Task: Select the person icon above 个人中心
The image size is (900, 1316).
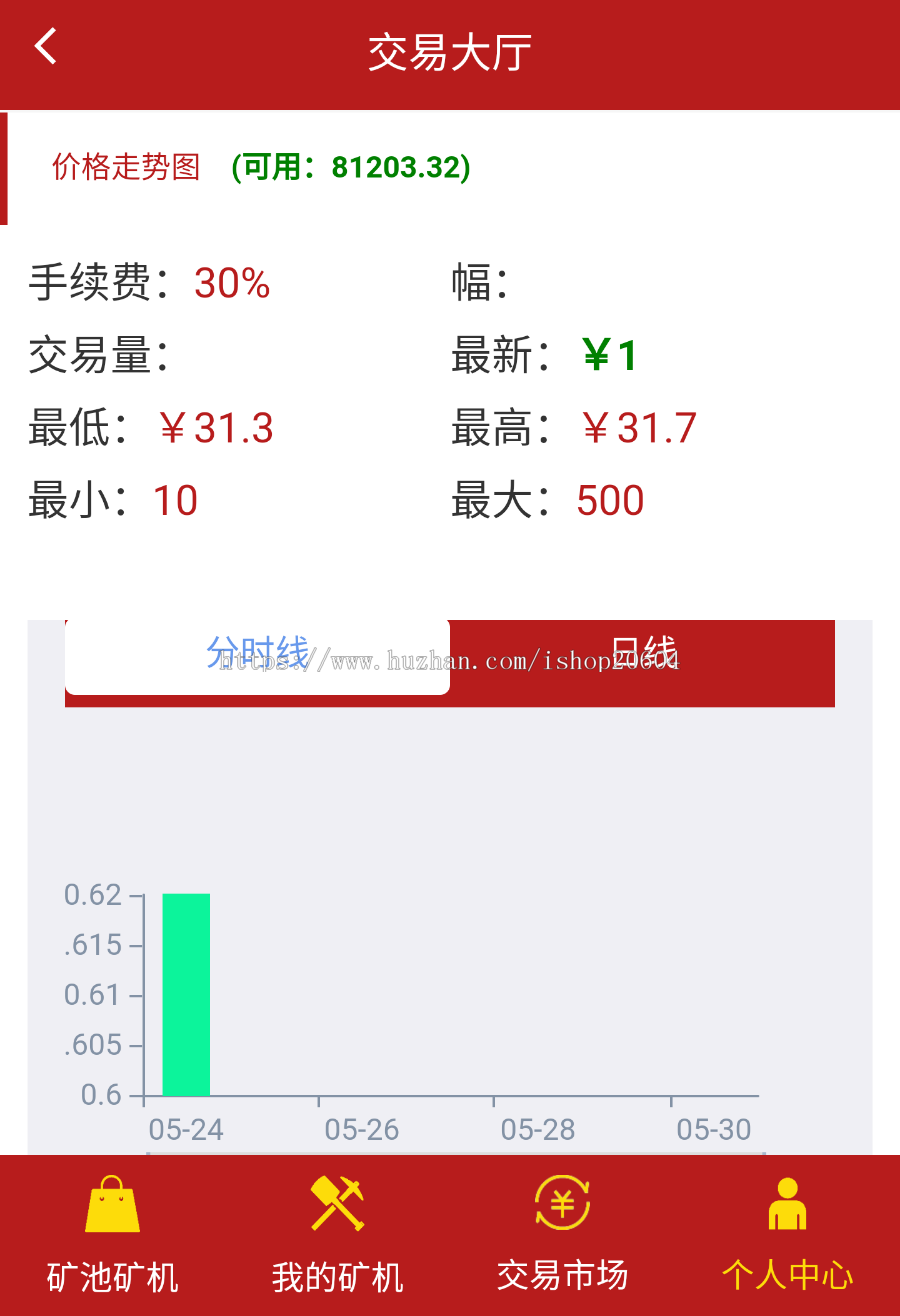Action: [x=787, y=1205]
